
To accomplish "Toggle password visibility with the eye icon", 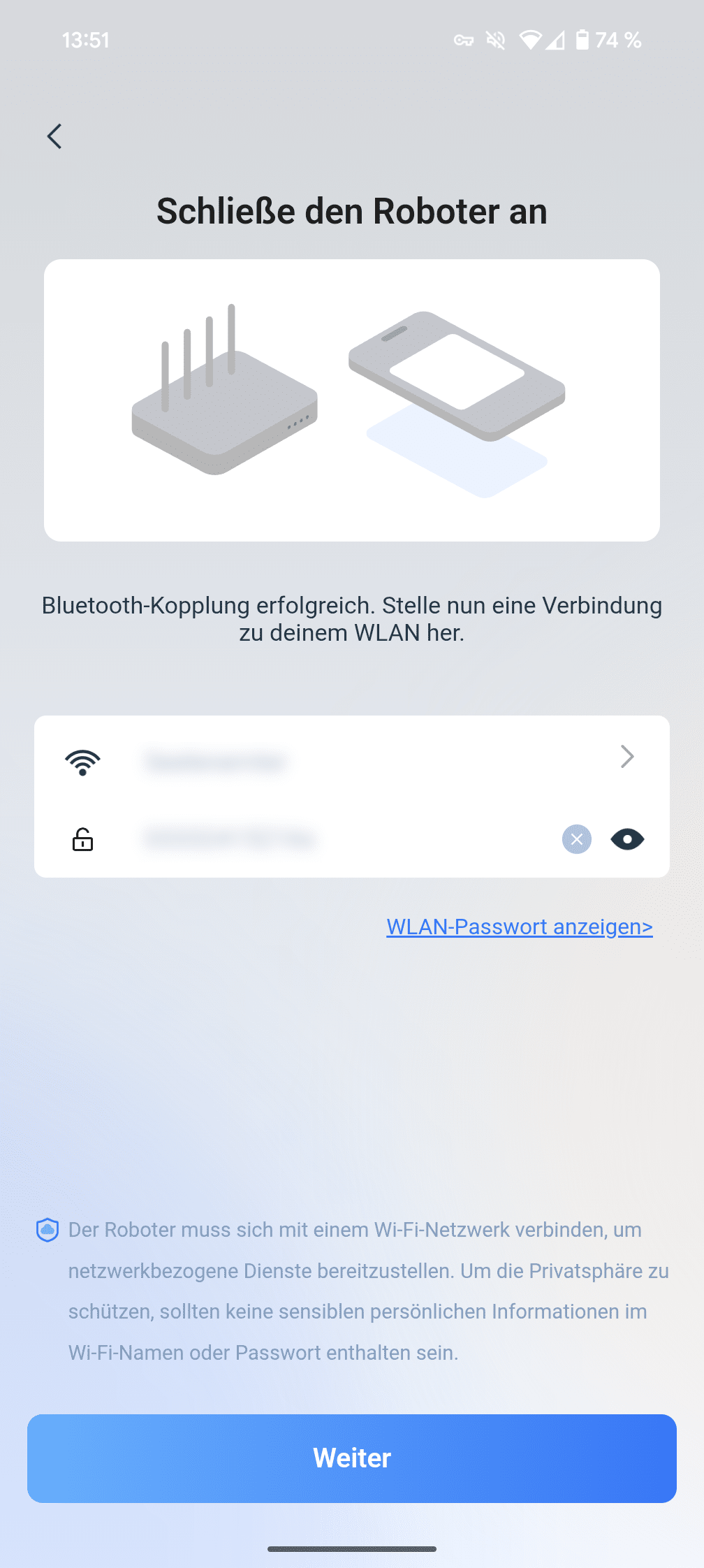I will tap(627, 839).
